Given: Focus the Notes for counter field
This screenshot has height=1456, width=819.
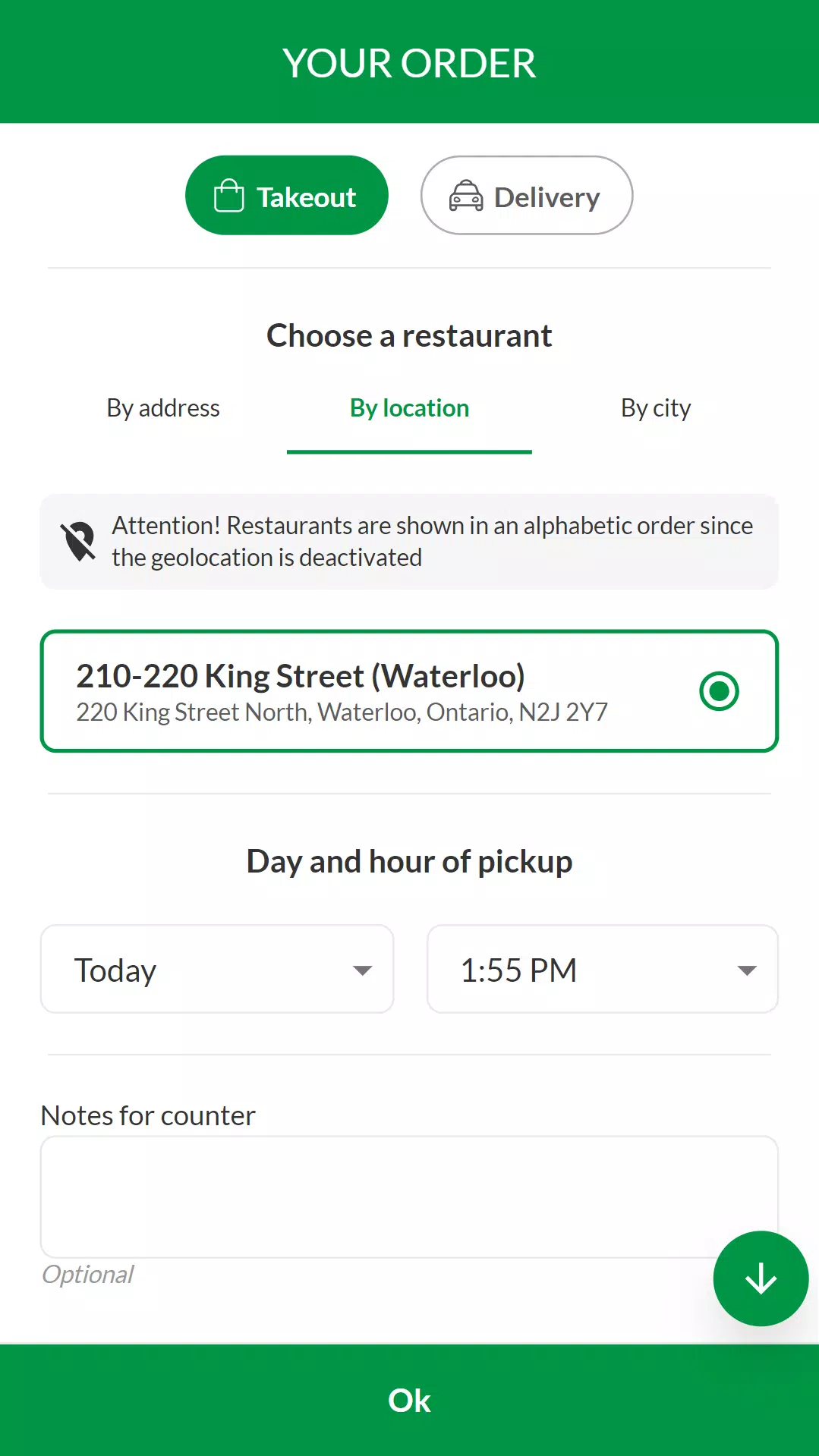Looking at the screenshot, I should click(409, 1197).
